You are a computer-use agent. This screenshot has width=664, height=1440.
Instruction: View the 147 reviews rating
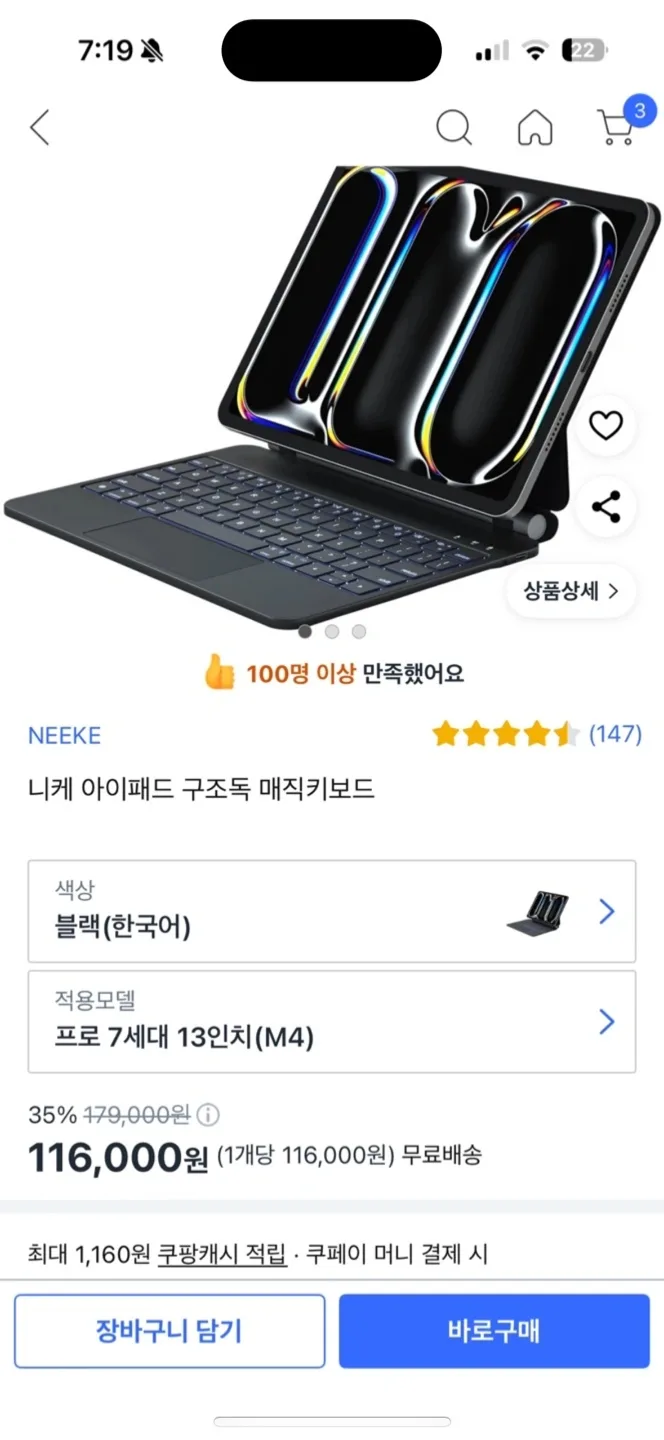(x=536, y=735)
